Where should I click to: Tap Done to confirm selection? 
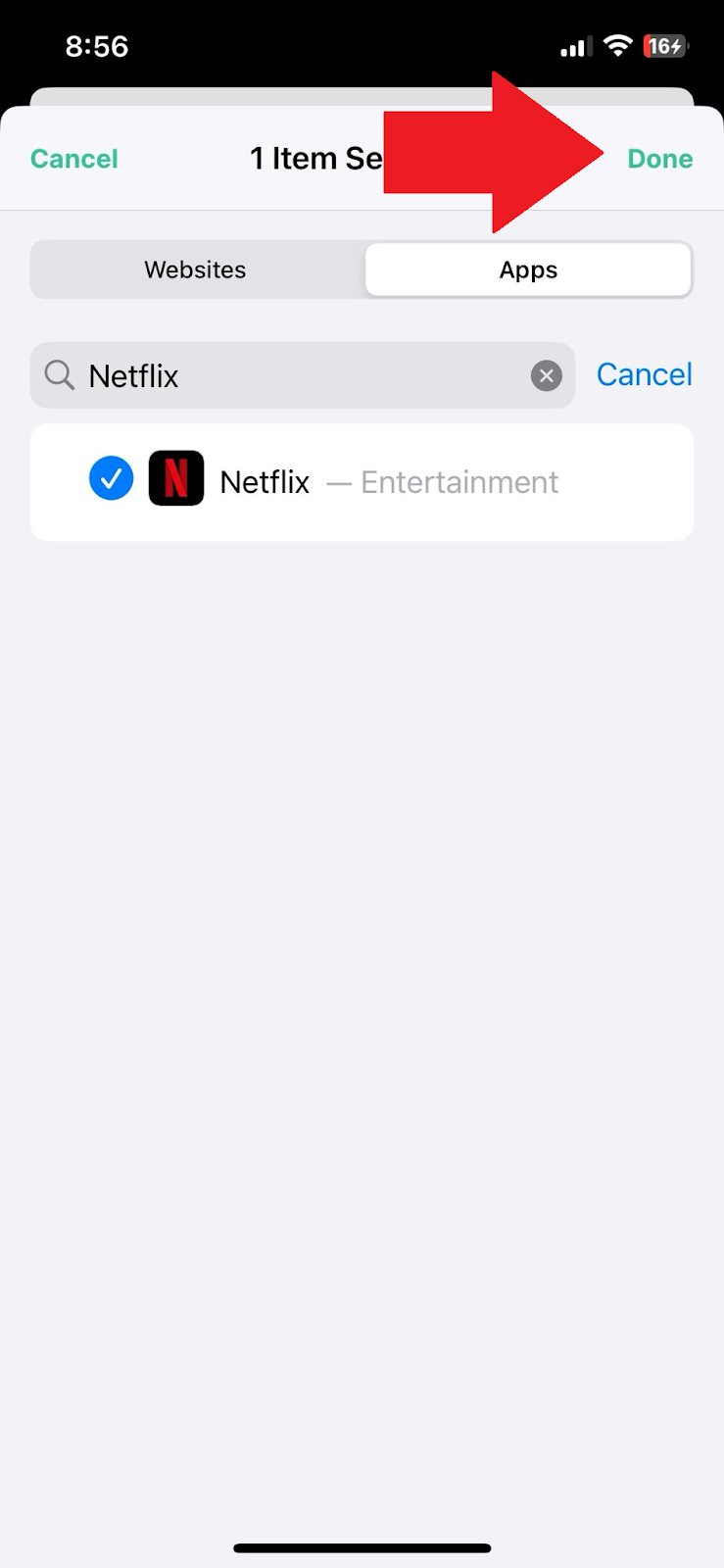coord(659,159)
